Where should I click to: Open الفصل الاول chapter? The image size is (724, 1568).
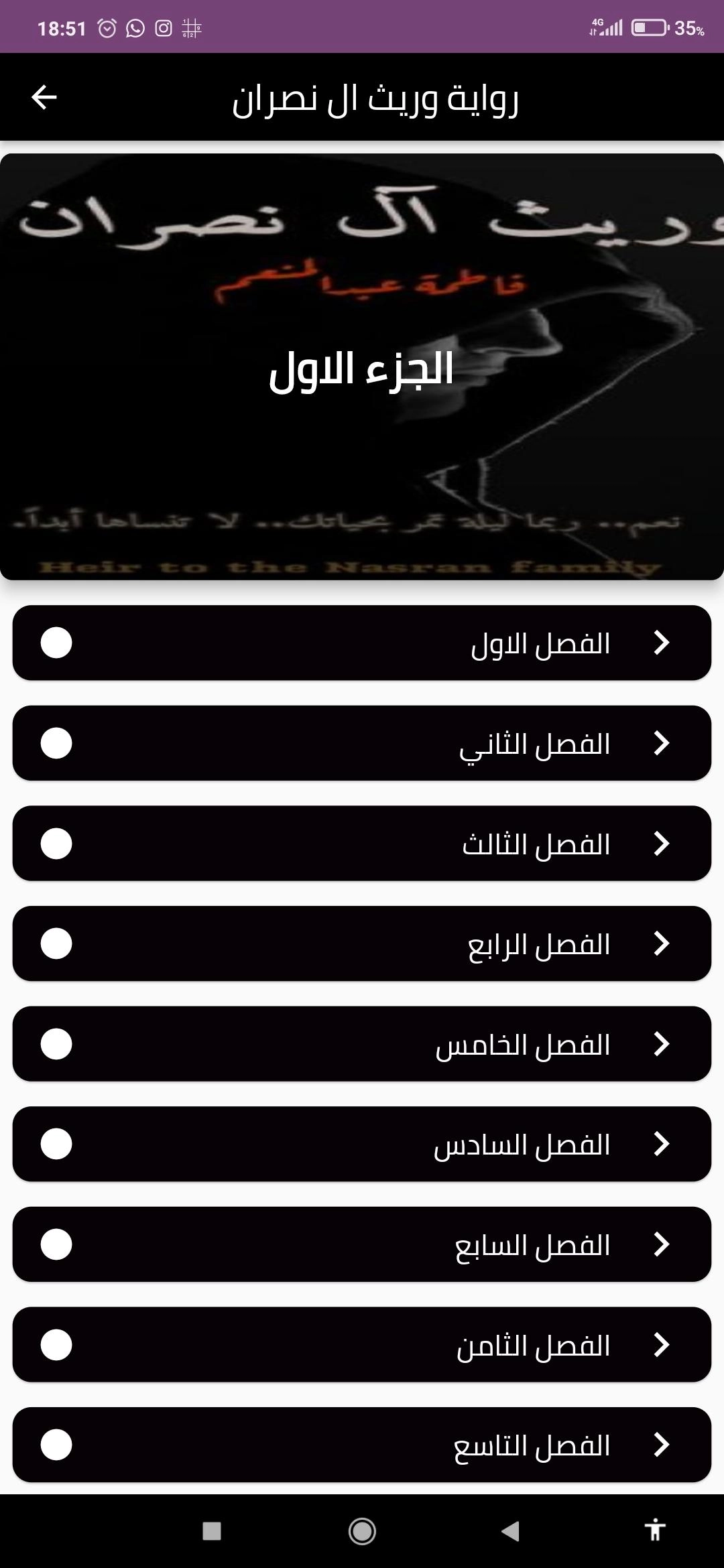click(x=362, y=643)
